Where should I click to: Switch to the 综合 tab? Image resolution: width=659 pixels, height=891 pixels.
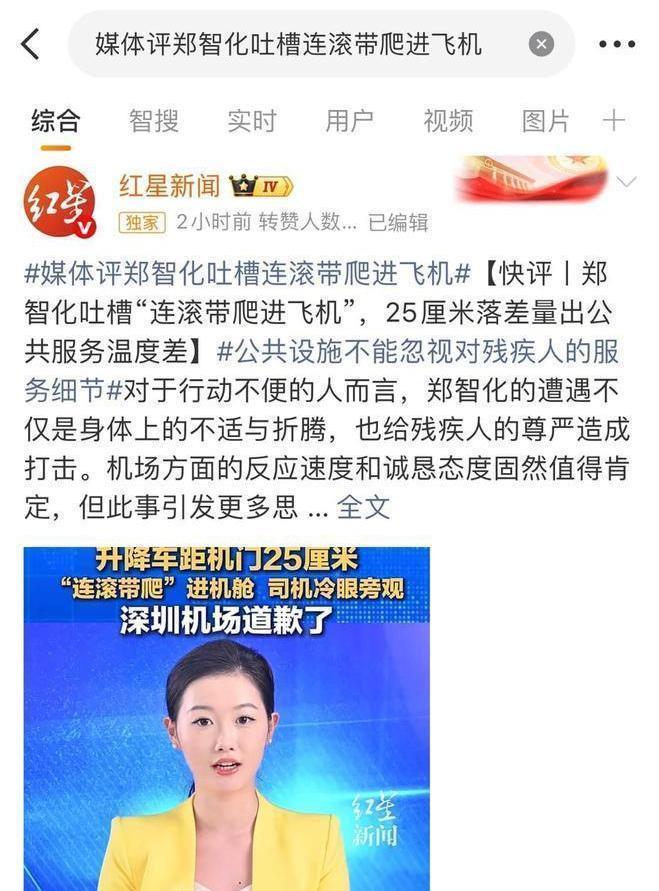(x=55, y=121)
